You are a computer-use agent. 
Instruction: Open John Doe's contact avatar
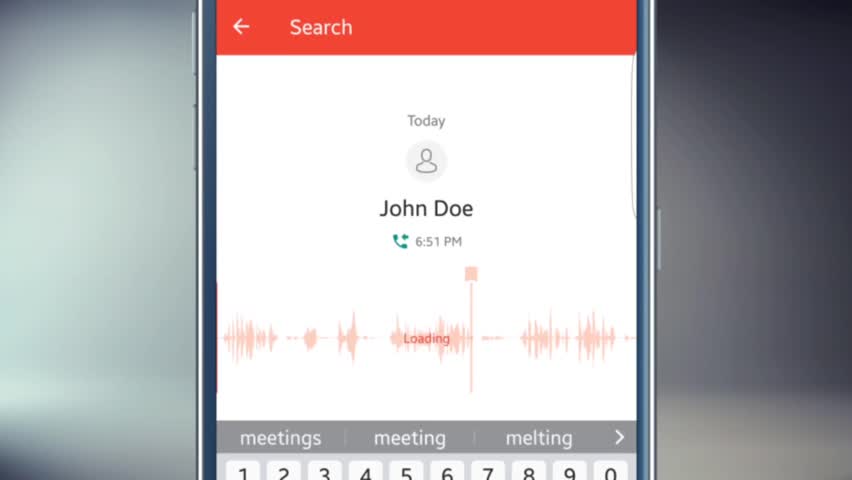tap(426, 161)
